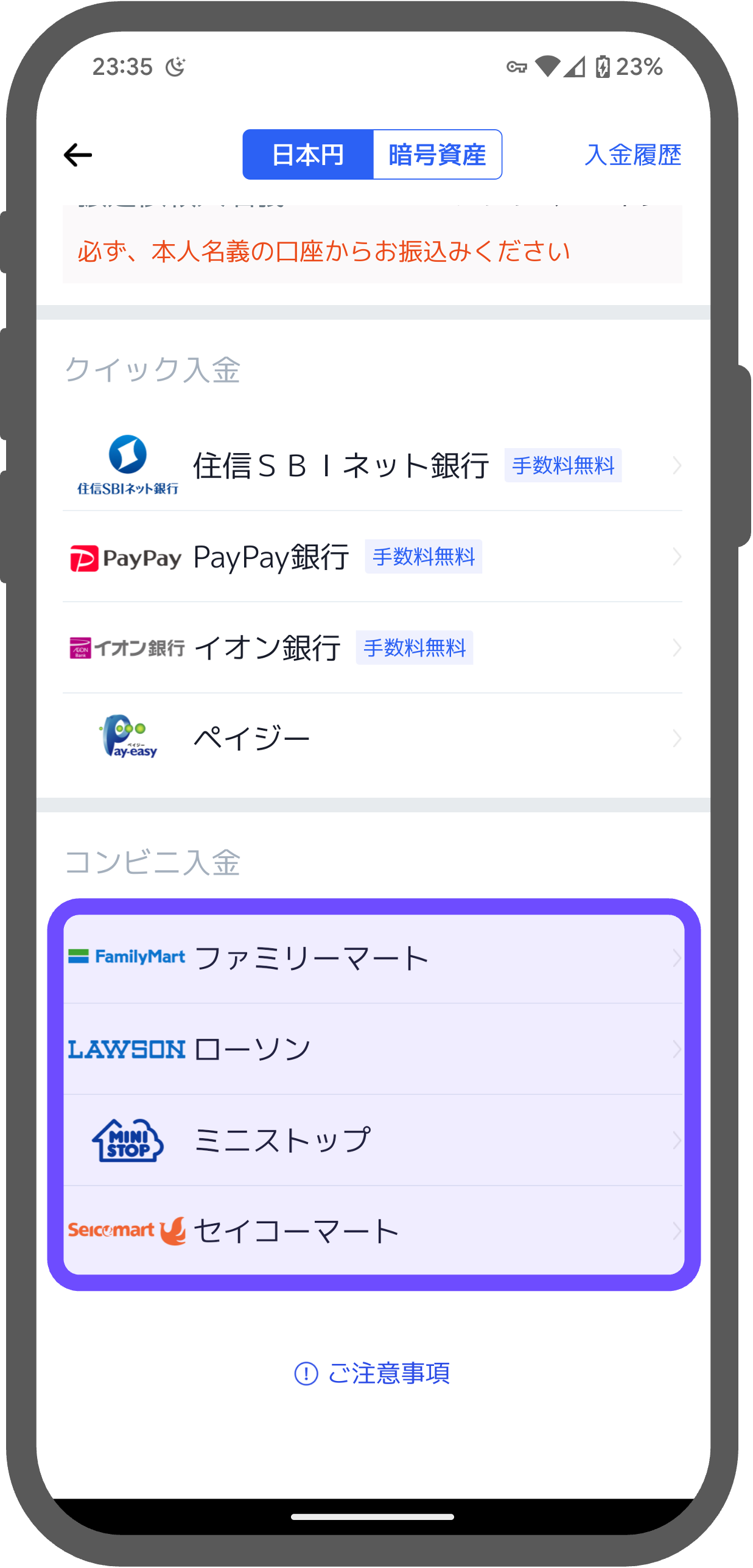Open イオン銀行 deposit option

[373, 647]
